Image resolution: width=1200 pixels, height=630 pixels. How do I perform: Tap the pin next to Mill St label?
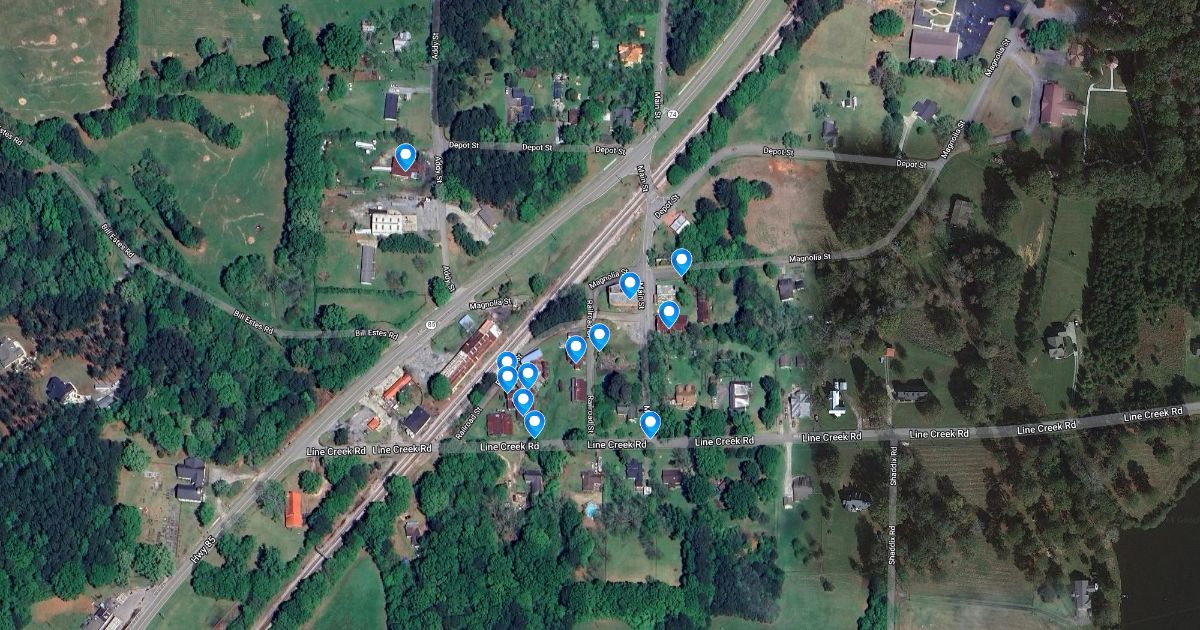point(630,286)
